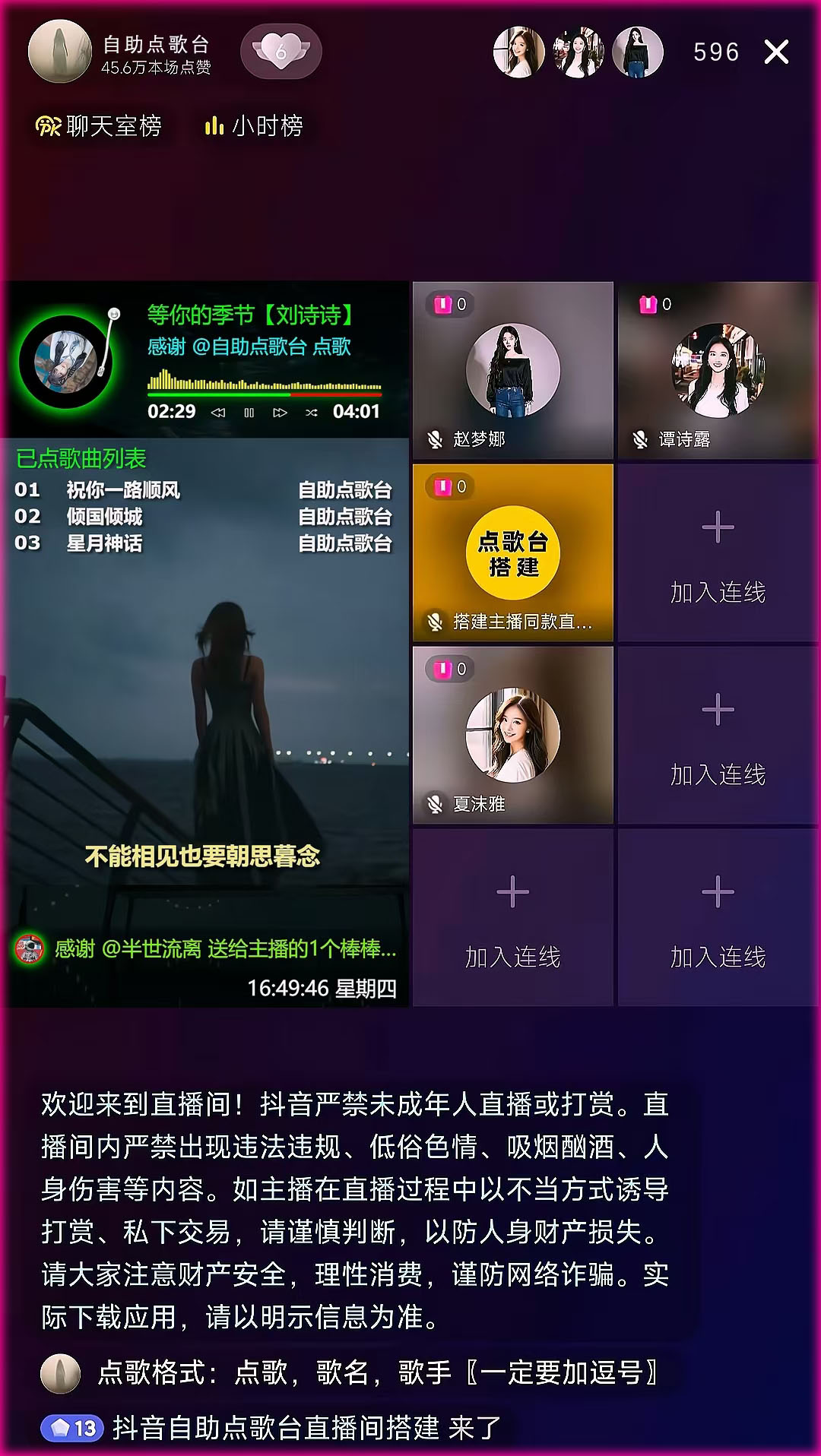View the 596 audience list
The height and width of the screenshot is (1456, 821).
[716, 52]
